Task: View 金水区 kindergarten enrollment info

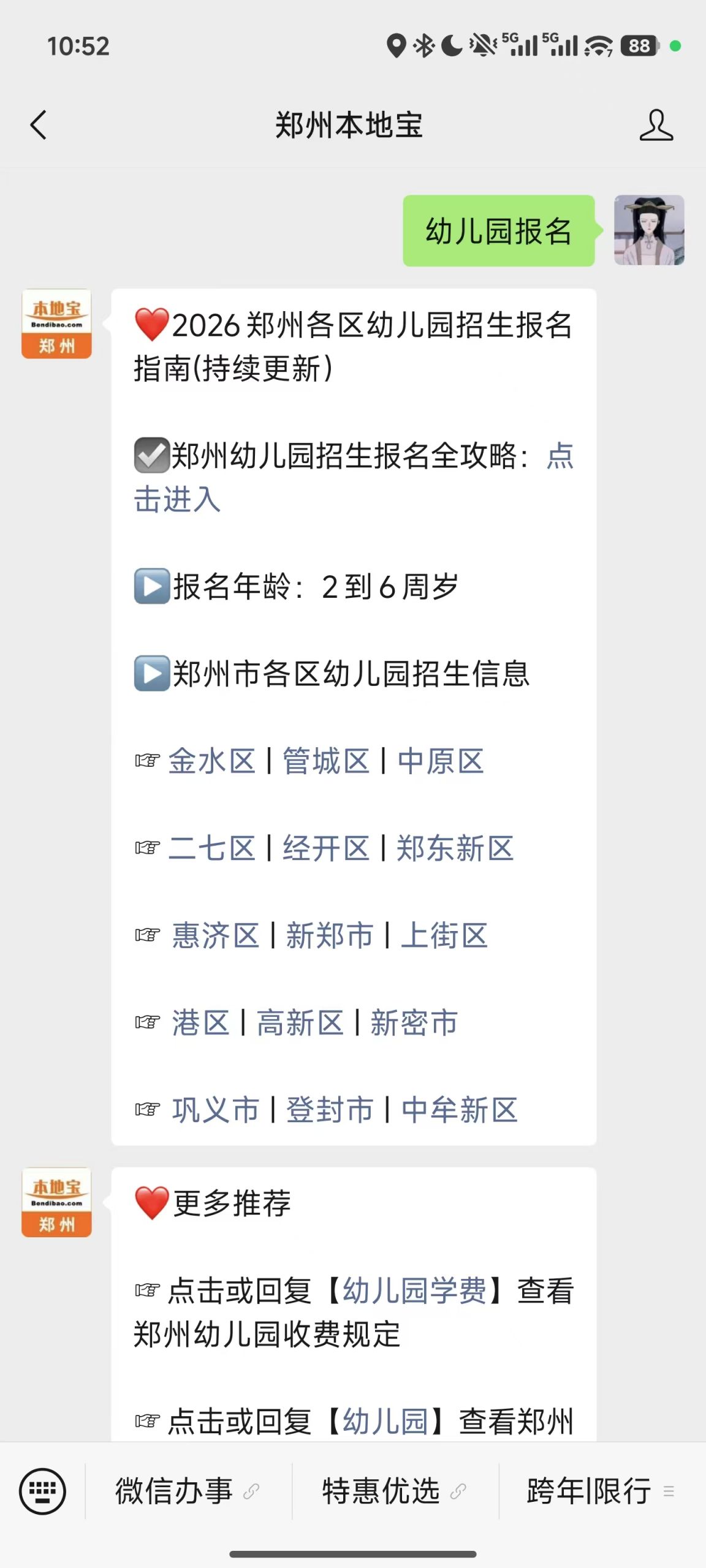Action: tap(212, 761)
